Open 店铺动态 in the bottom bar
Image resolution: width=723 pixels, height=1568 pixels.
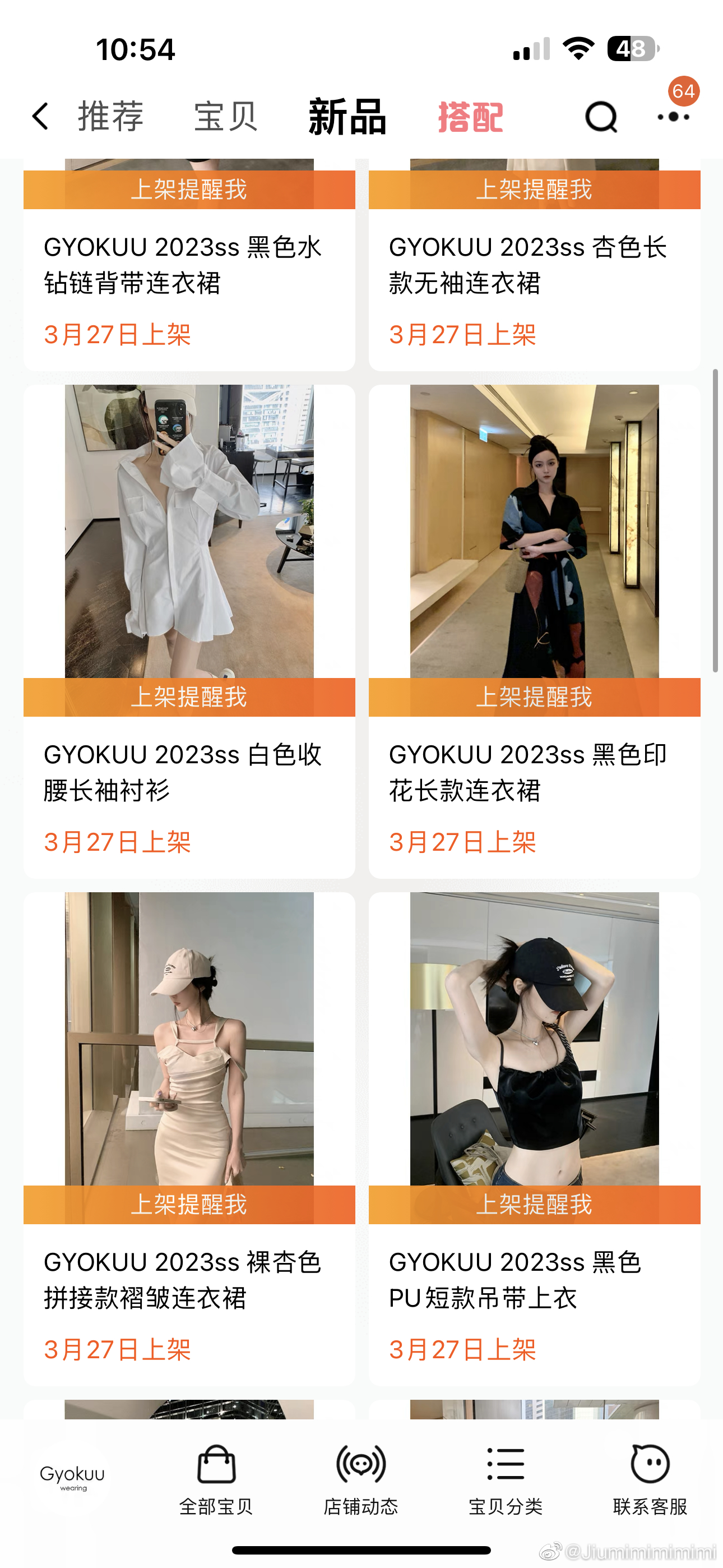coord(361,1479)
